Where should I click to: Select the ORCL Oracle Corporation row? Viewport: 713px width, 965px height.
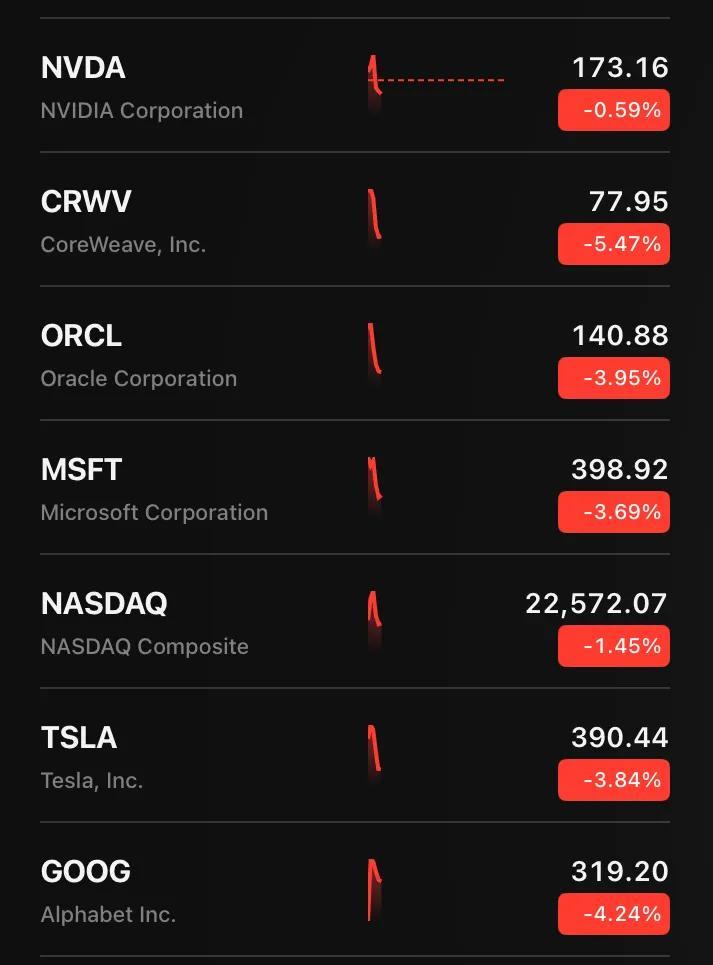tap(139, 355)
